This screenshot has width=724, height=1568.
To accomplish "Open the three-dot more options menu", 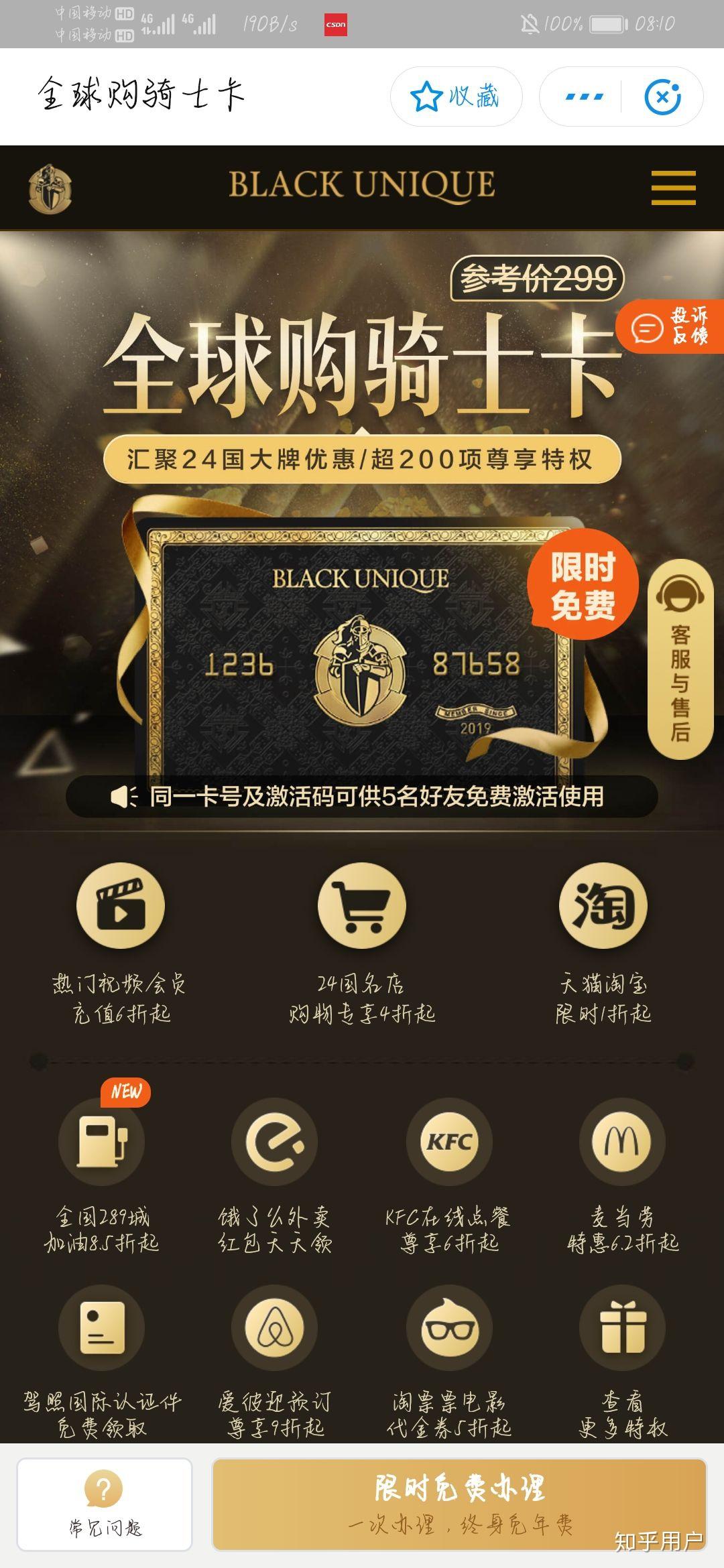I will point(584,96).
